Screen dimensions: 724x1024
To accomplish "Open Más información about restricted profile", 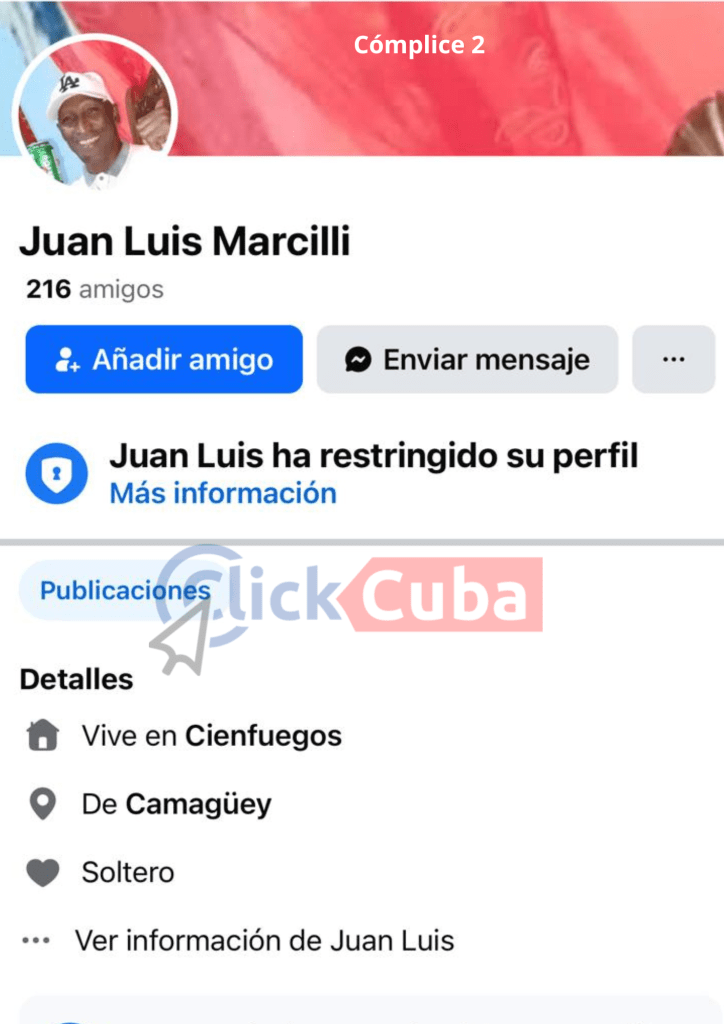I will pyautogui.click(x=222, y=493).
